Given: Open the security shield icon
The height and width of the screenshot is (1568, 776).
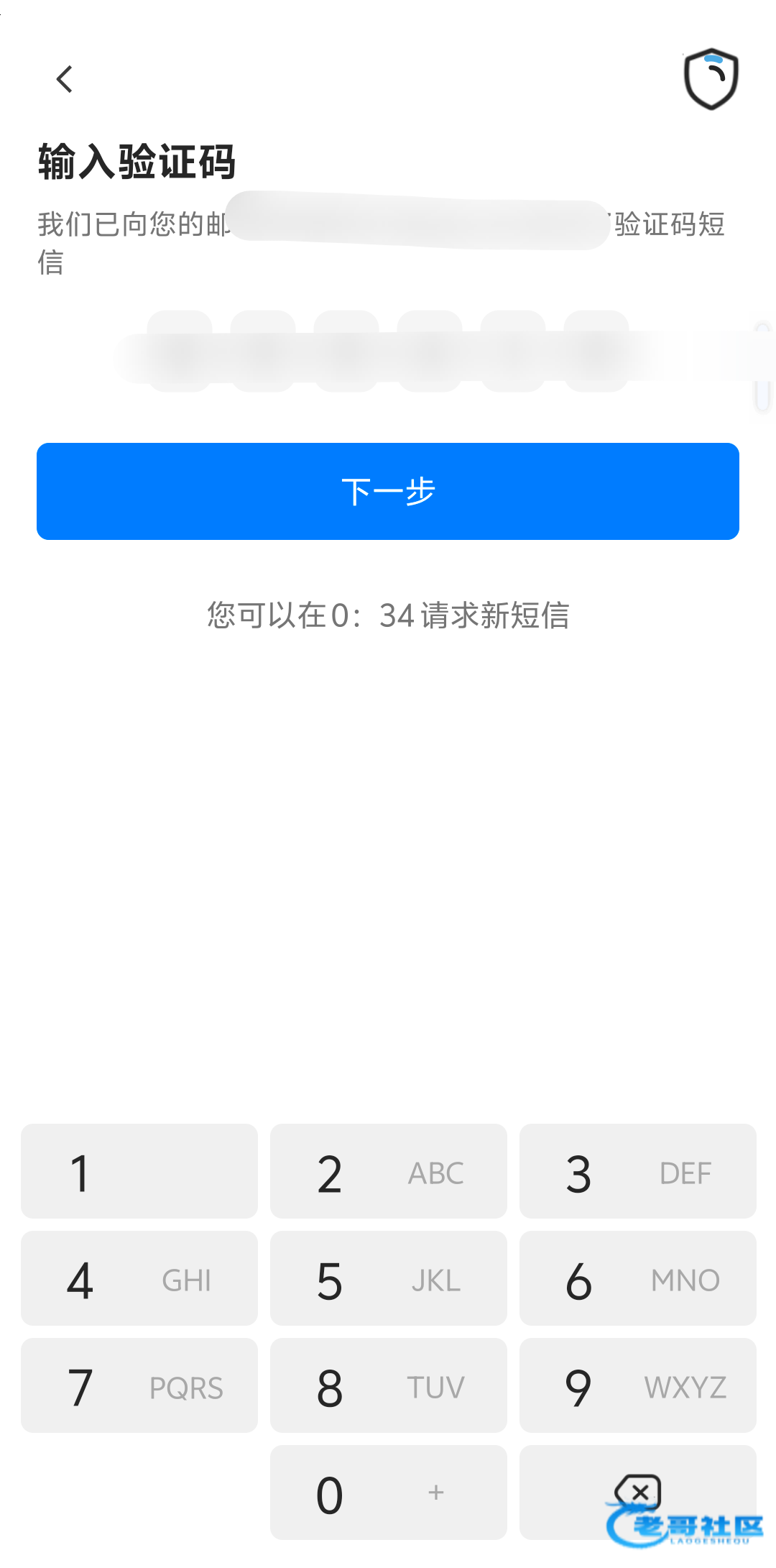Looking at the screenshot, I should tap(711, 78).
